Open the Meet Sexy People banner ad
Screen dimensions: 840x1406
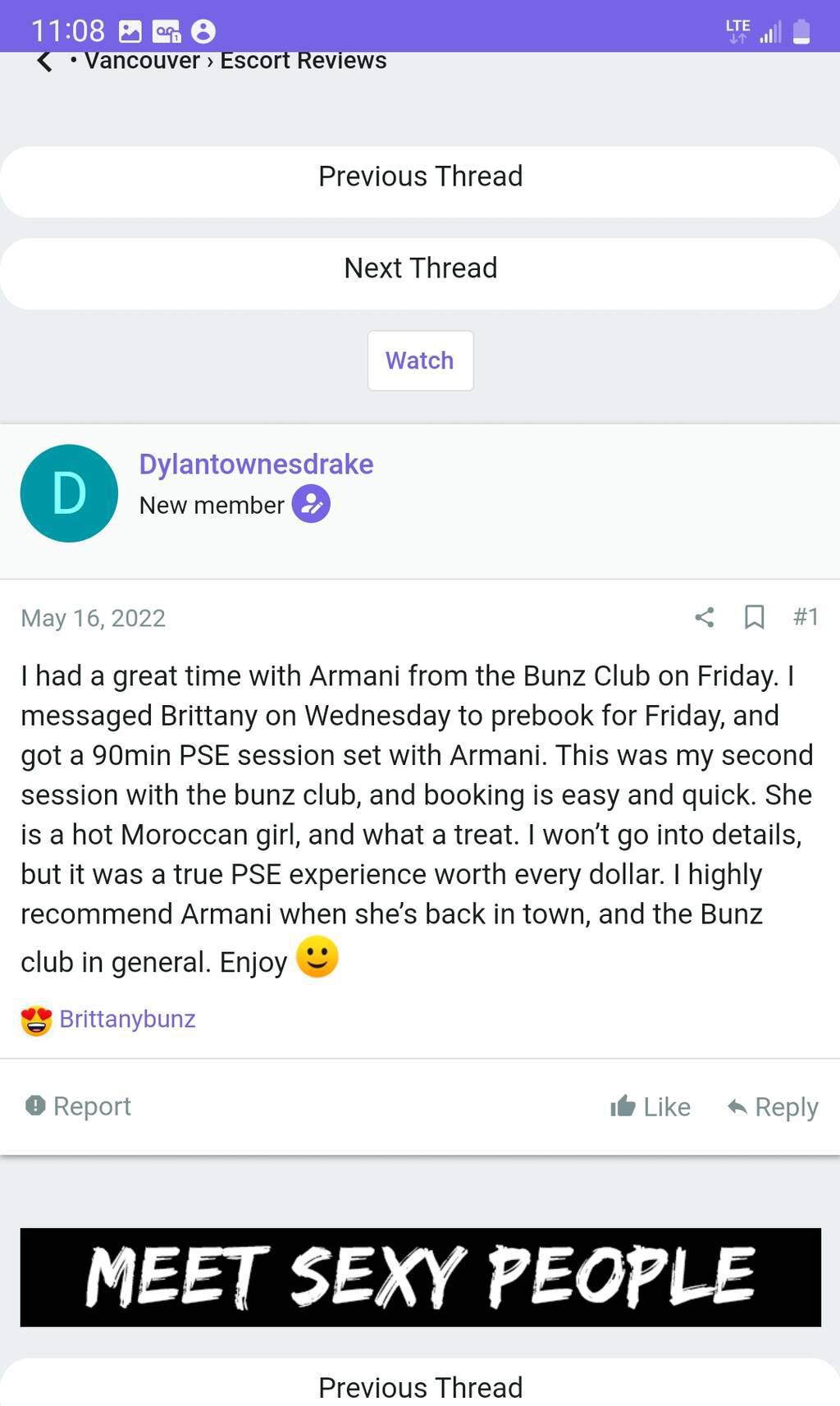coord(420,1277)
